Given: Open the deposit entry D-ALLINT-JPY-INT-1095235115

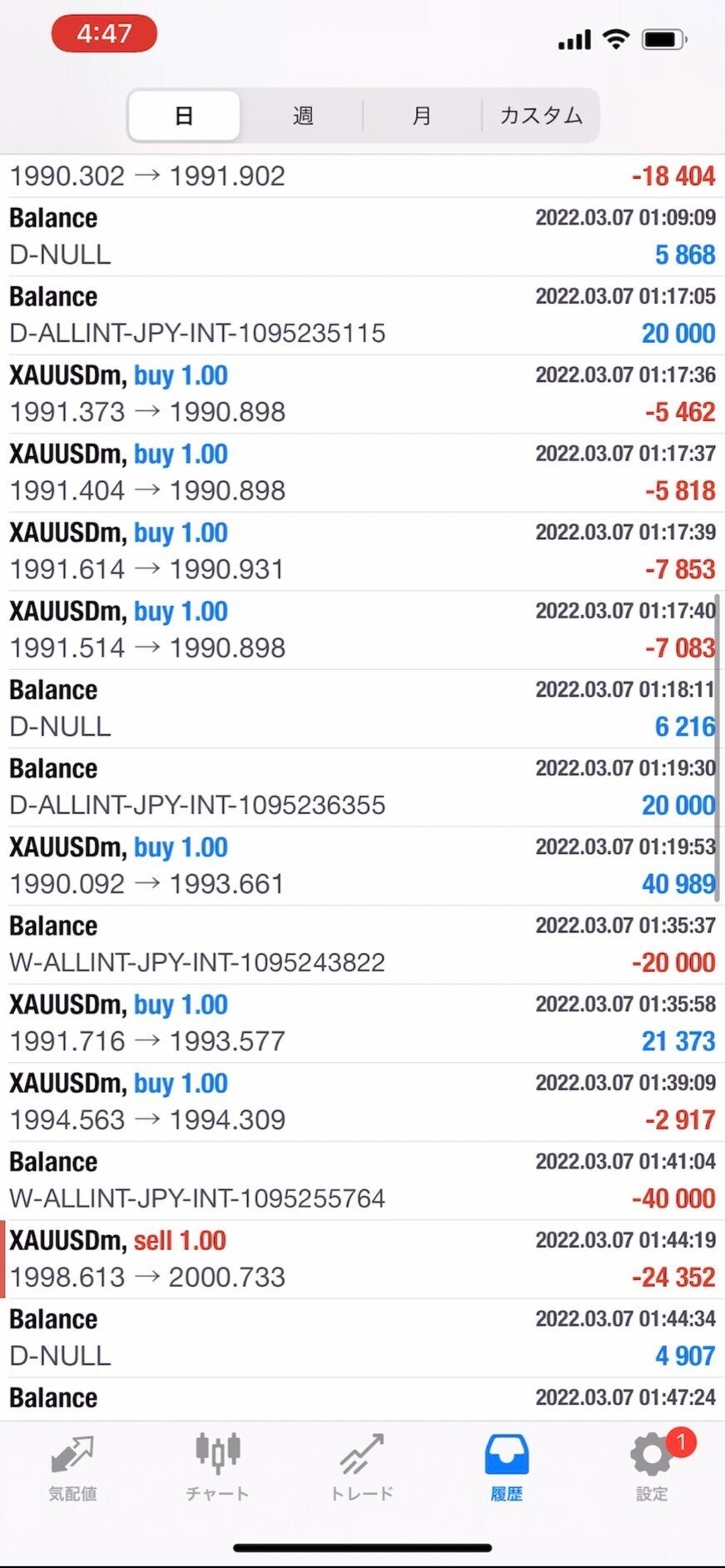Looking at the screenshot, I should [362, 315].
